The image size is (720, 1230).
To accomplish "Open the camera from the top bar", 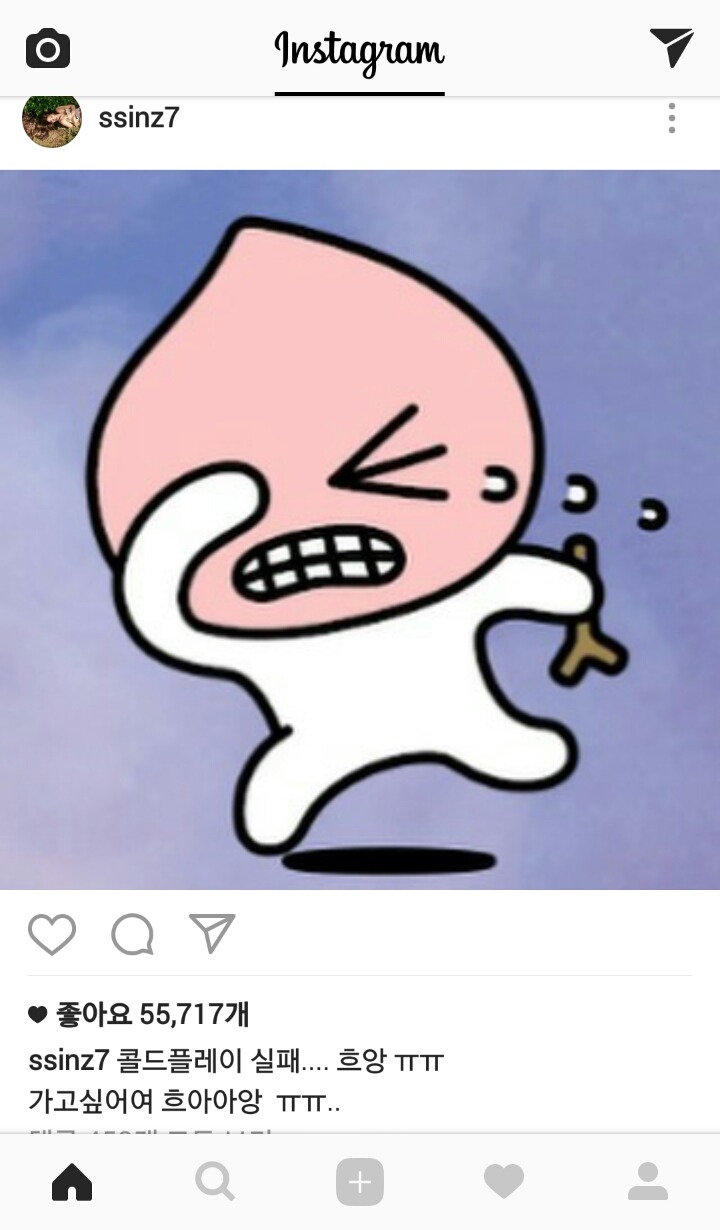I will click(x=48, y=49).
